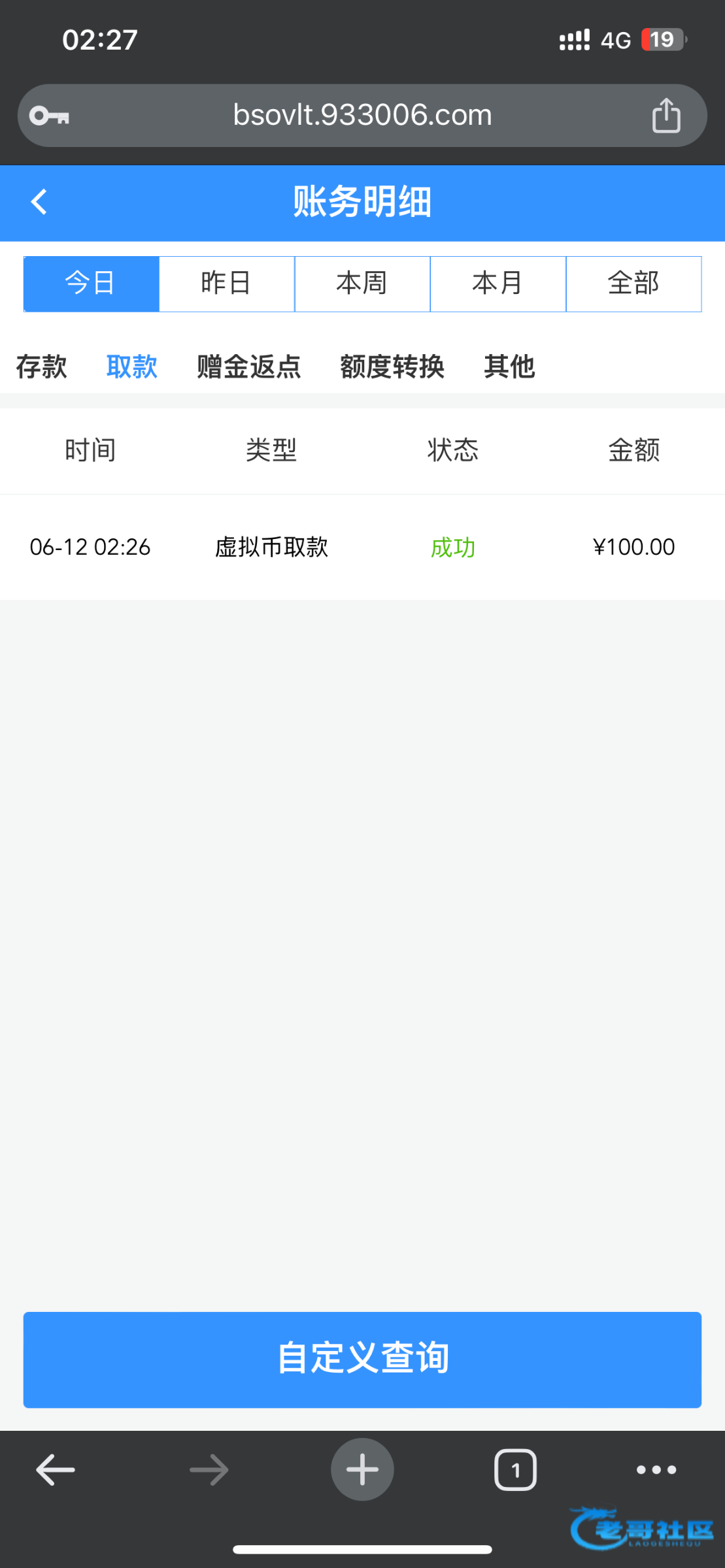Screen dimensions: 725x1568
Task: Select the 今日 date filter
Action: click(x=92, y=284)
